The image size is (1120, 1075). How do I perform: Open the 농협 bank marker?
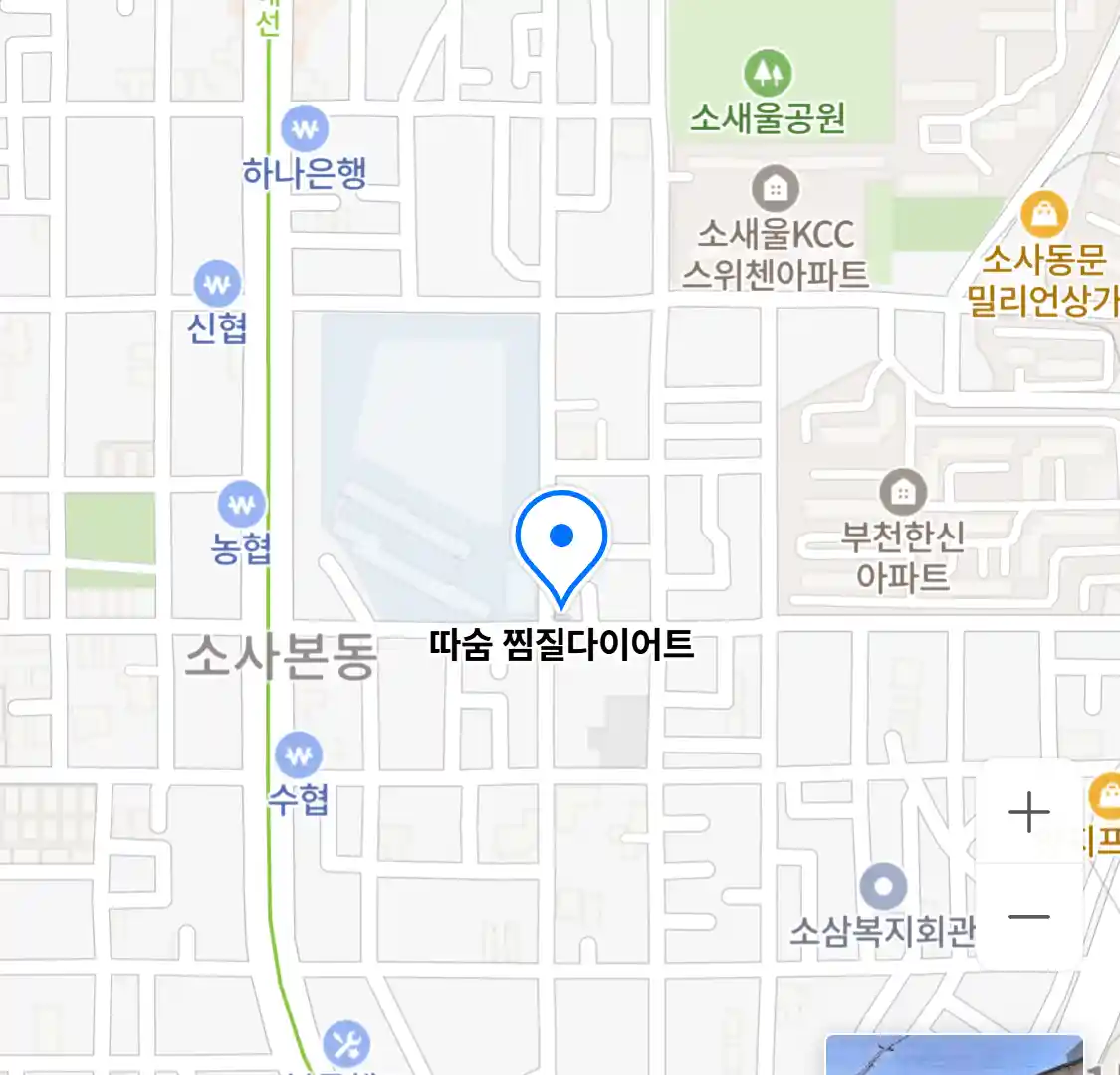point(242,505)
